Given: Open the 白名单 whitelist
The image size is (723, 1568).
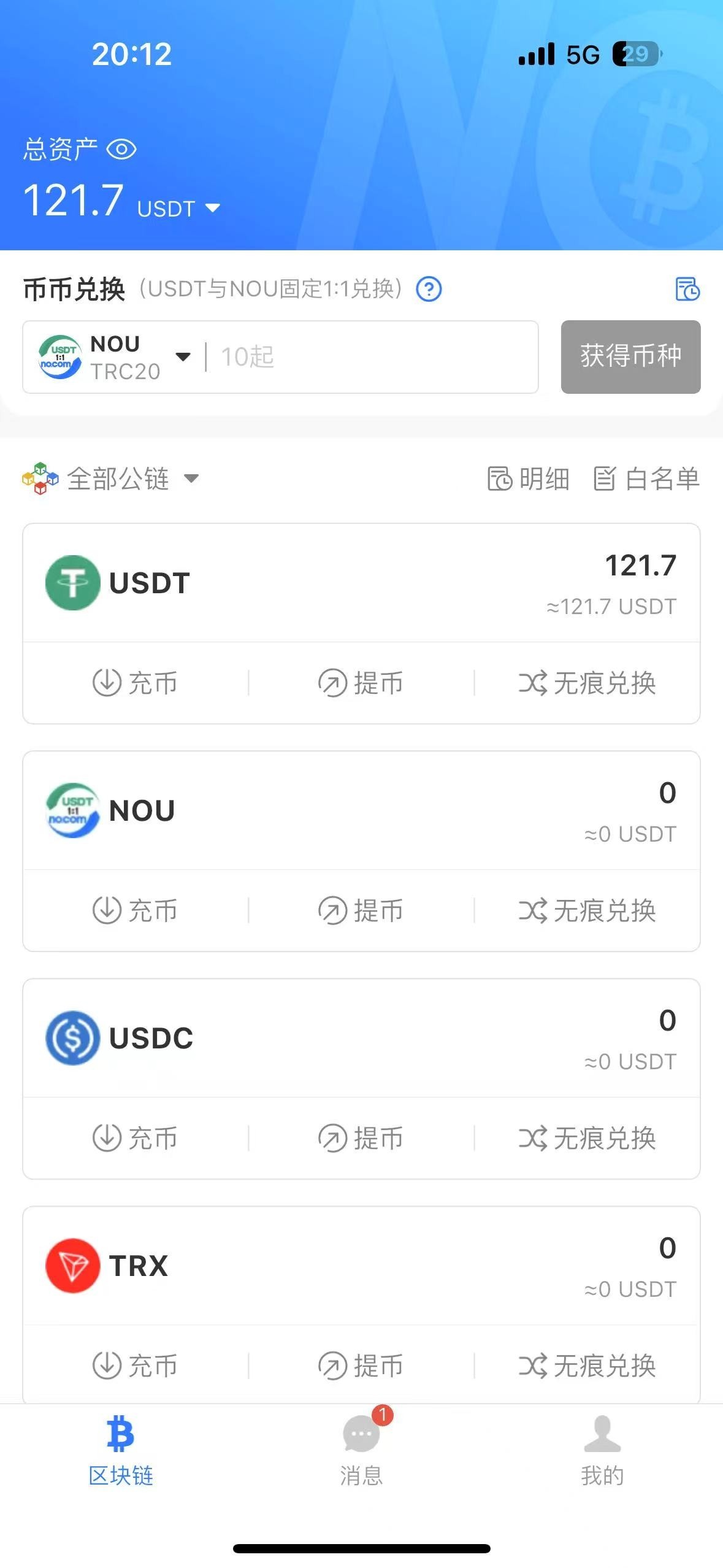Looking at the screenshot, I should [x=647, y=478].
